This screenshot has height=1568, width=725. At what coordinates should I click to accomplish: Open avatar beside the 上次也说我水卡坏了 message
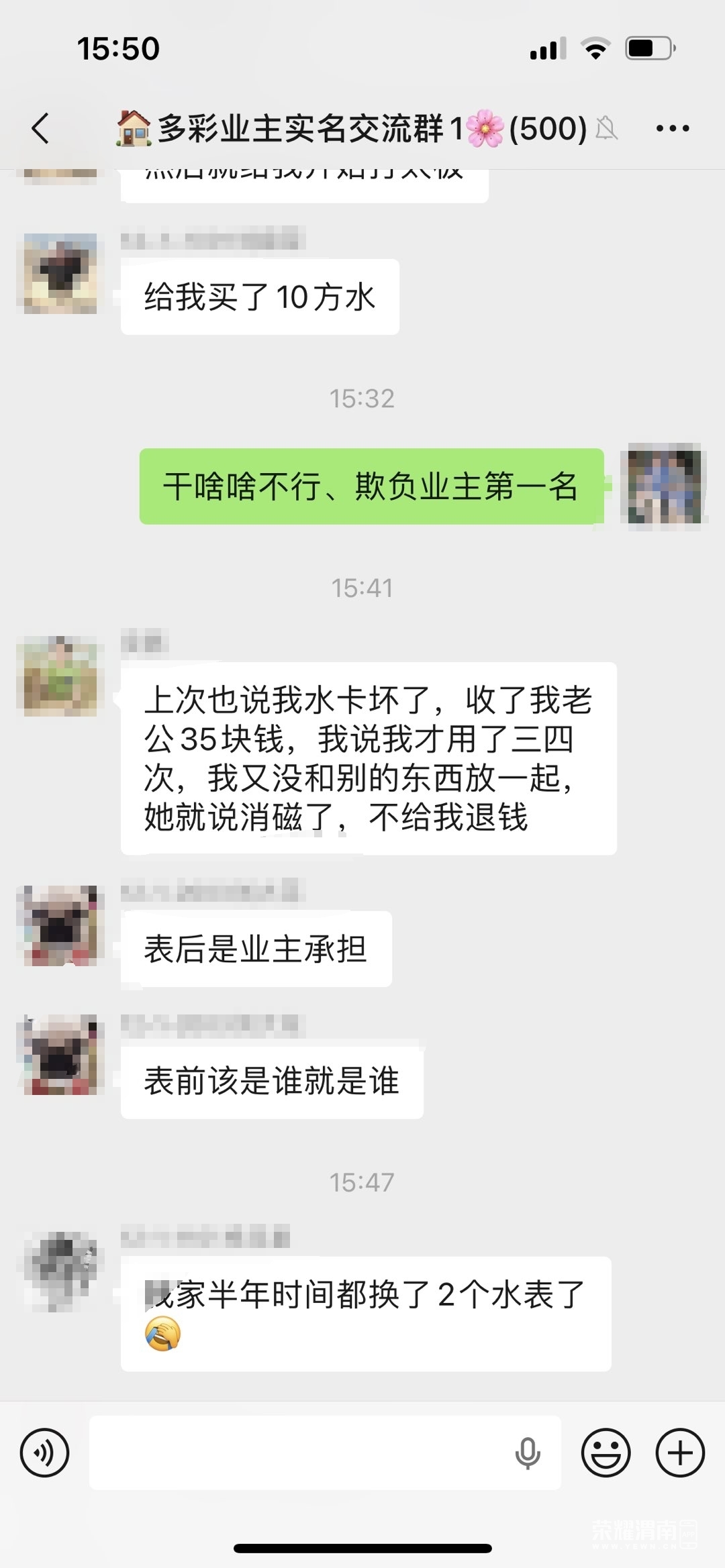(60, 676)
